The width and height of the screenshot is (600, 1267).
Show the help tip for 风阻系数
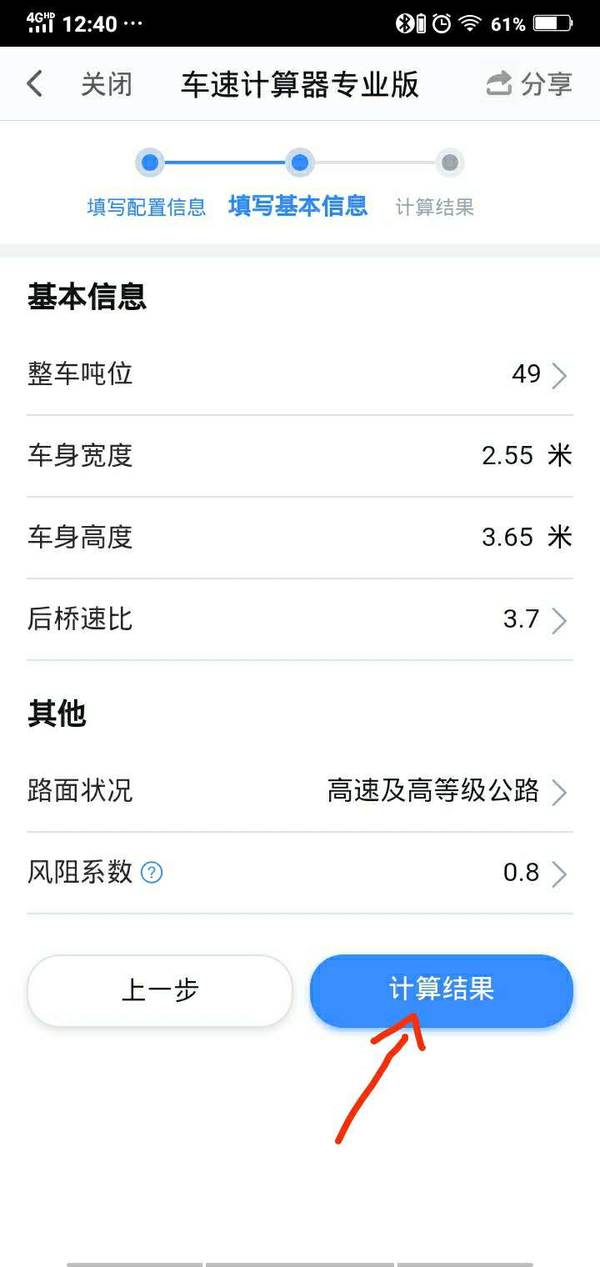click(152, 873)
